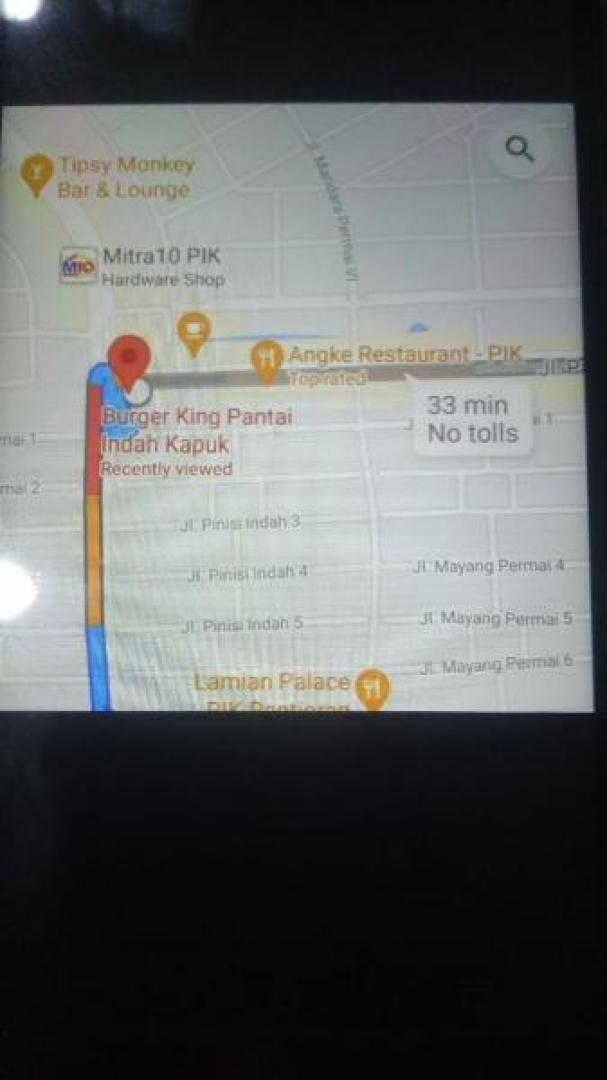
Task: Tap the unlabeled orange cafe marker
Action: 194,333
